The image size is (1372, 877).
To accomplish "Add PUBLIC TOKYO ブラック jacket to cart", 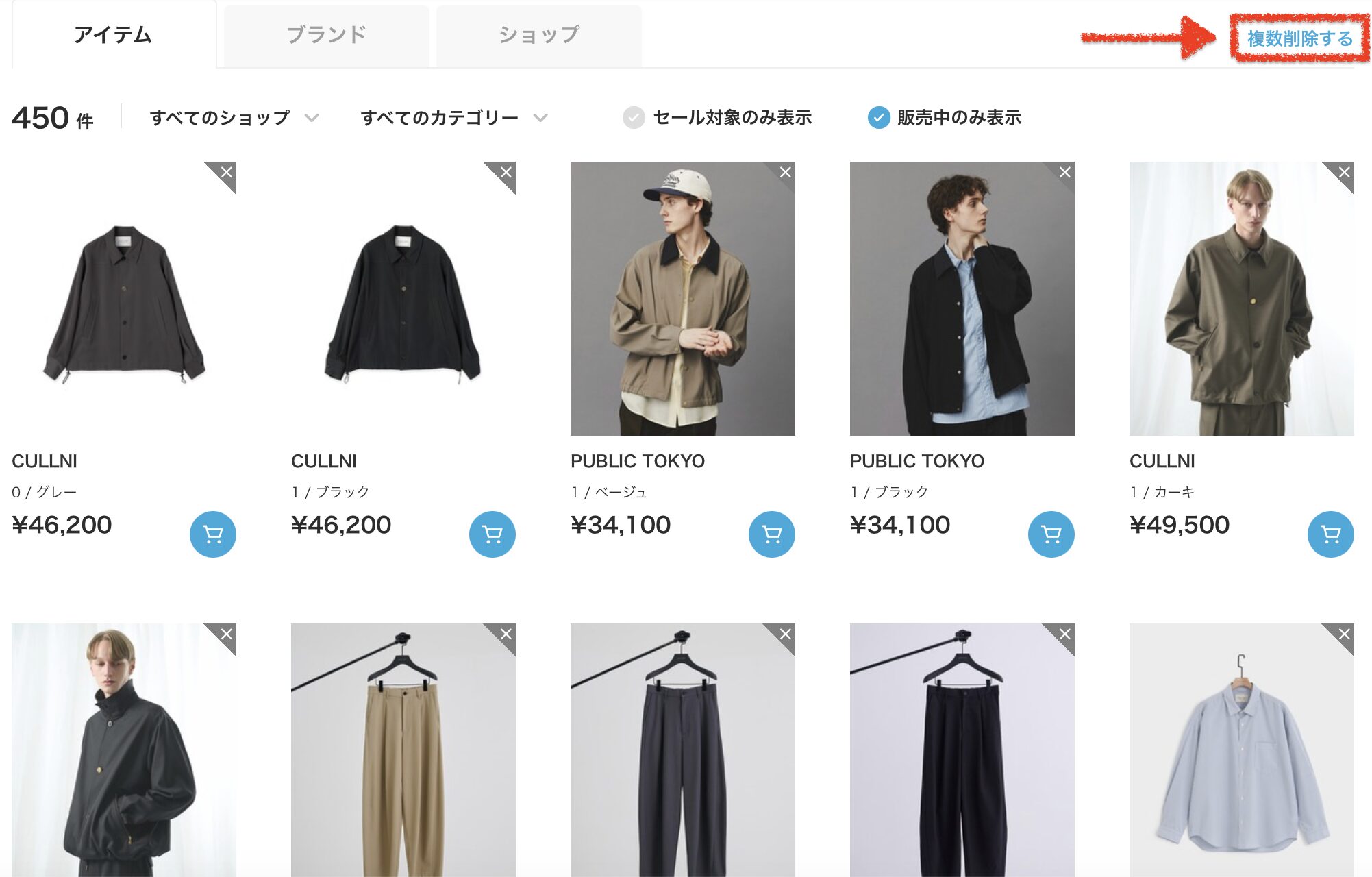I will coord(1051,534).
